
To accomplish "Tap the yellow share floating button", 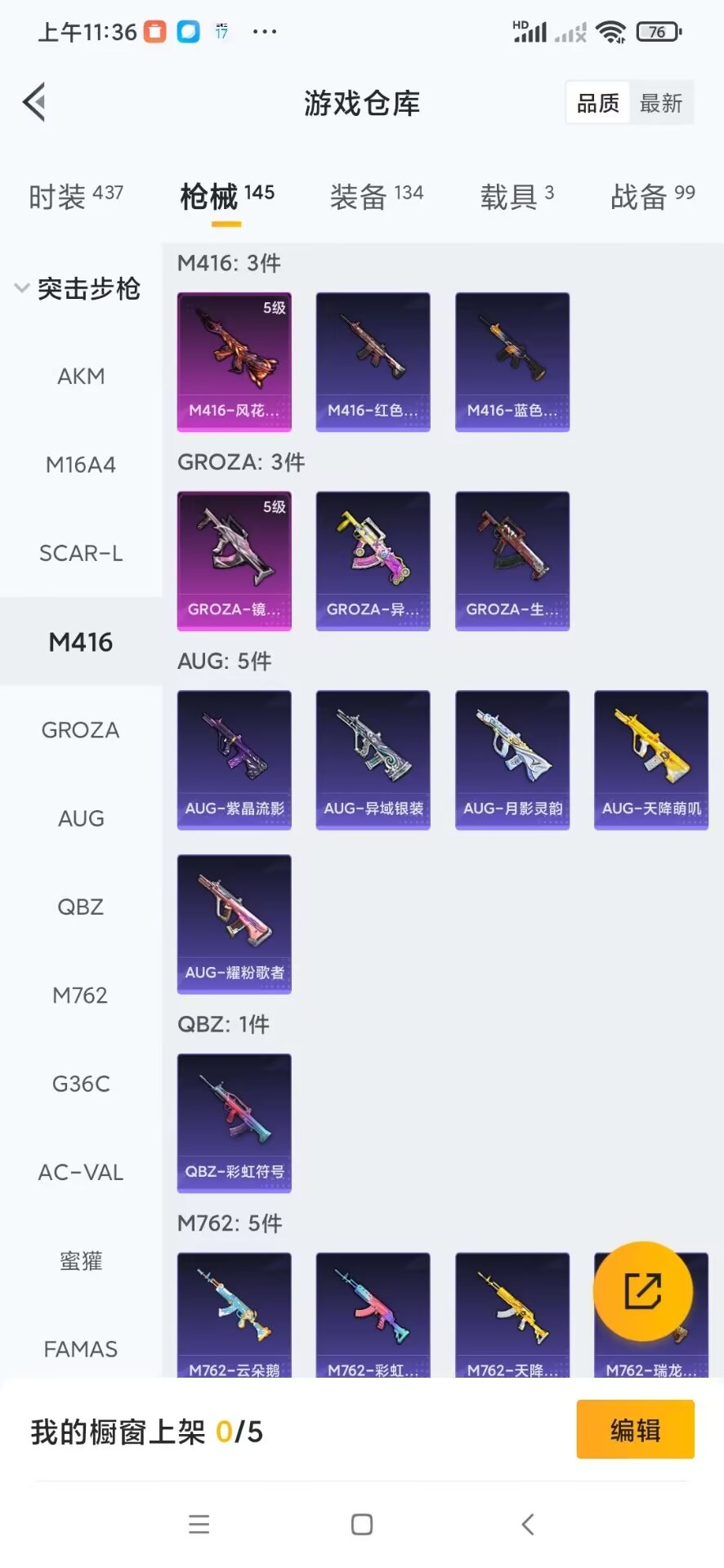I will coord(643,1291).
